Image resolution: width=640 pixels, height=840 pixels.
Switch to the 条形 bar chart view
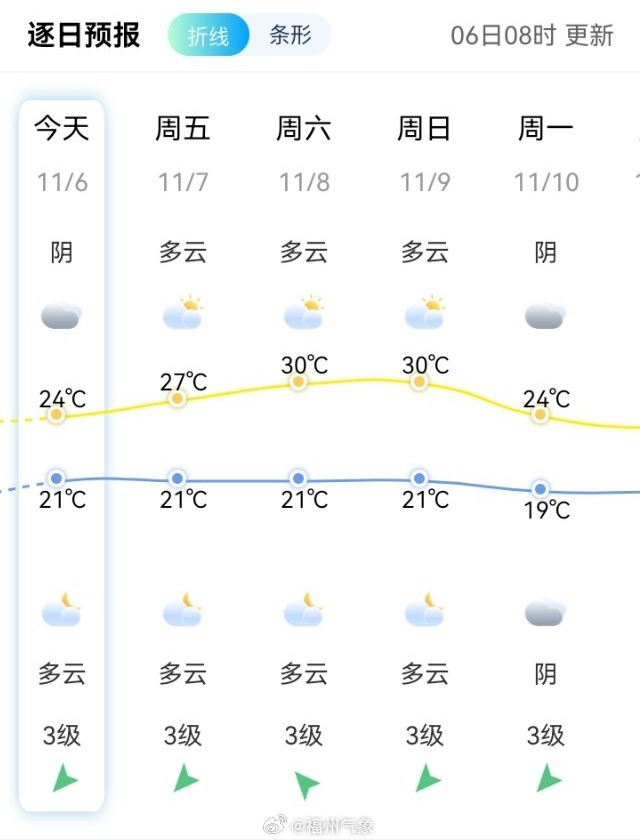[290, 37]
